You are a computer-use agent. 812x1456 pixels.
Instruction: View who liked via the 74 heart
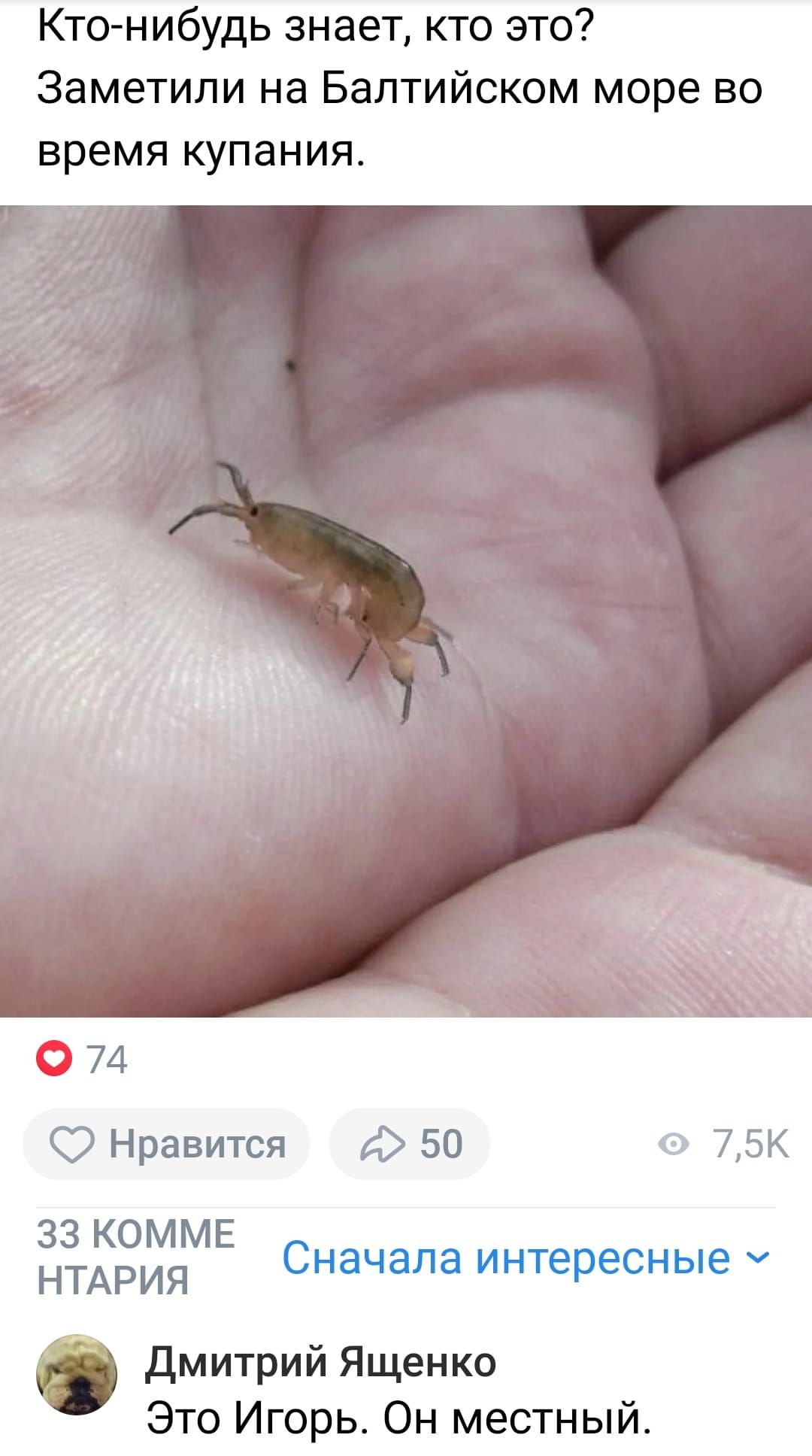[83, 1060]
